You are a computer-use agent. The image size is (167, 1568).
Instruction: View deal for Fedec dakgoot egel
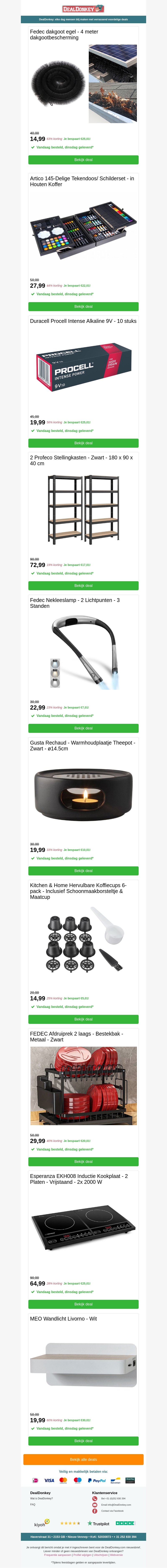coord(83,160)
